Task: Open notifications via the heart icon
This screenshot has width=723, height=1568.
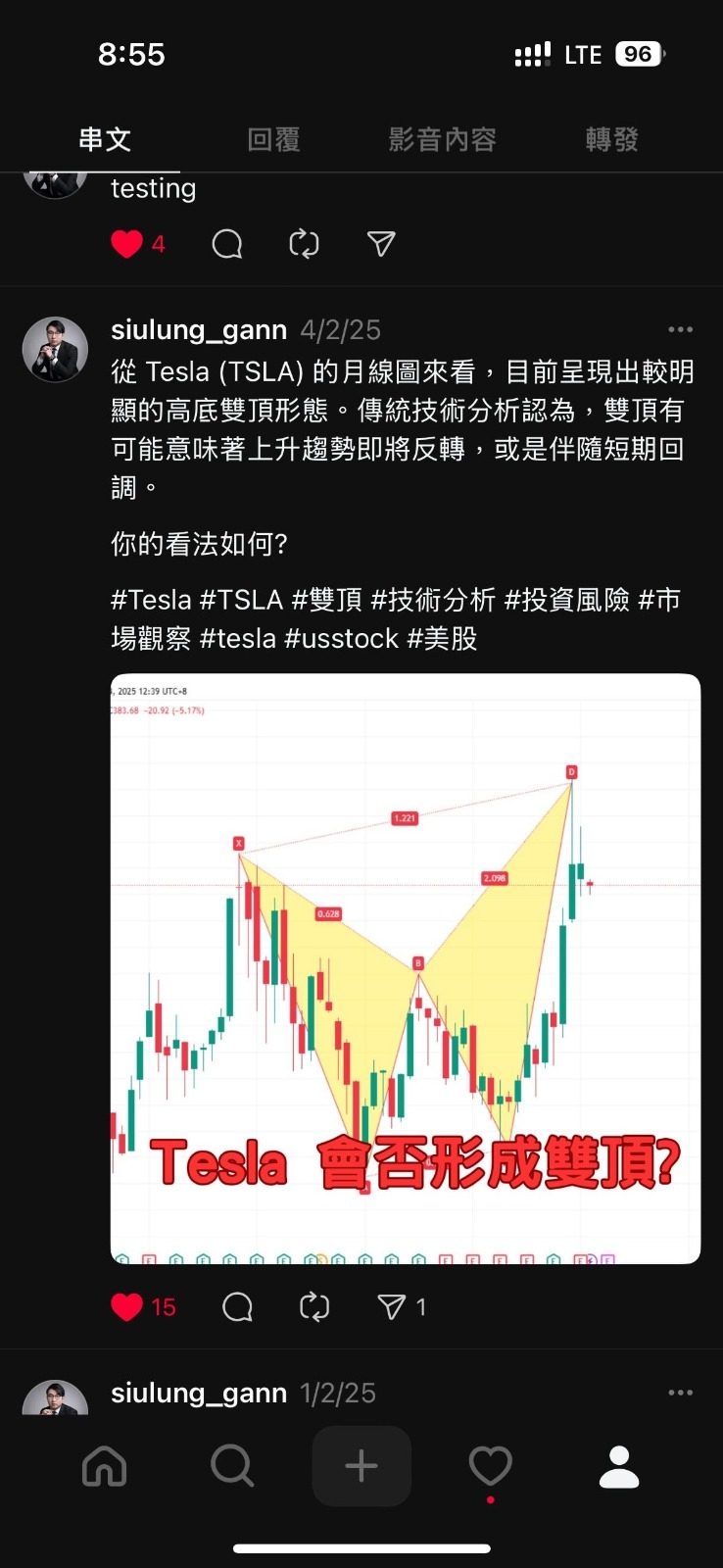Action: click(x=491, y=1466)
